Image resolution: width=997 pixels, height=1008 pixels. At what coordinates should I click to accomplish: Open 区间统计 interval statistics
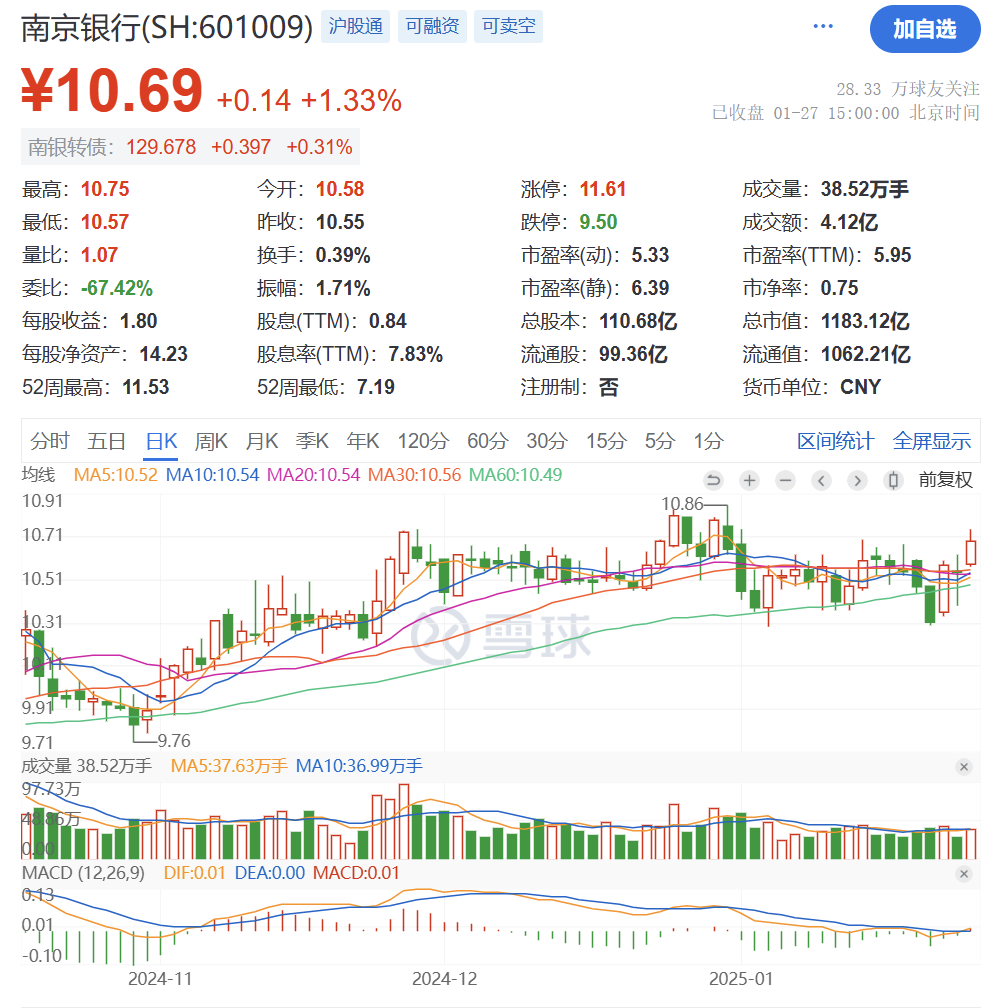click(836, 440)
